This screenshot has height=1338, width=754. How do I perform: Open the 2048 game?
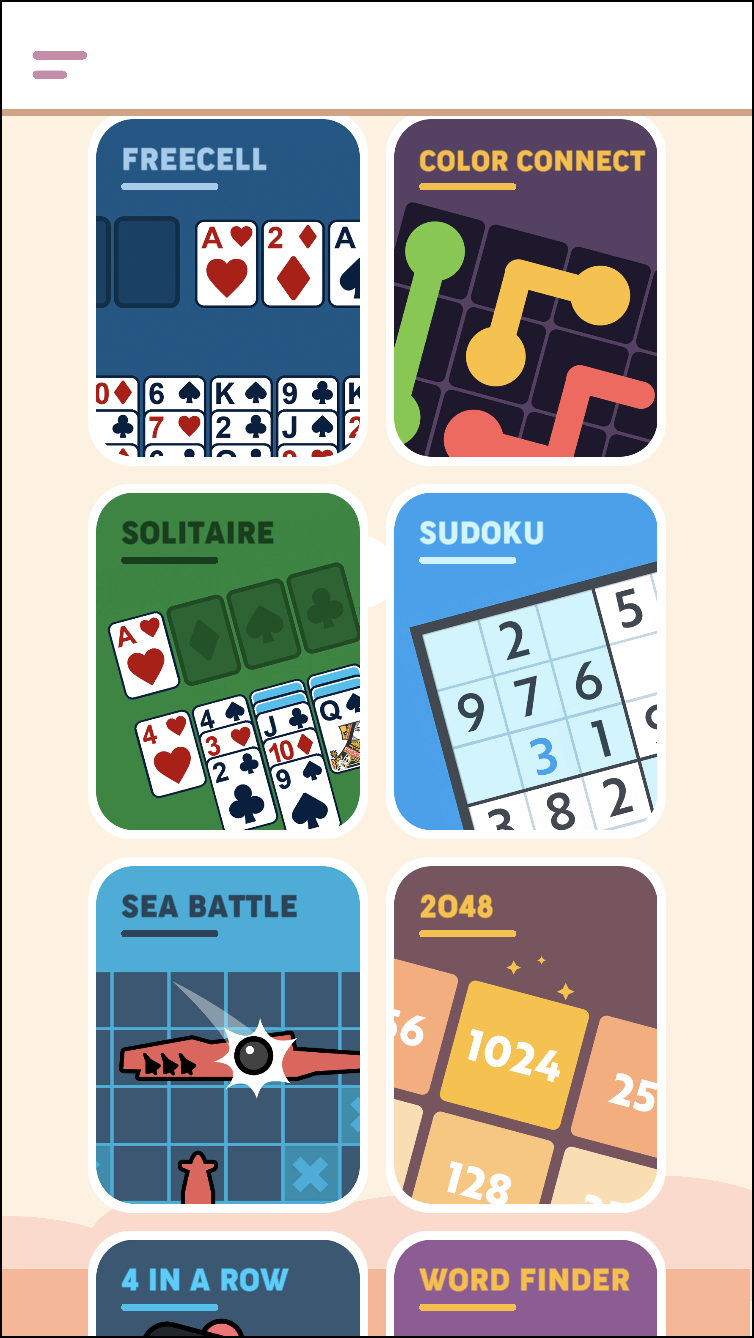tap(526, 1034)
